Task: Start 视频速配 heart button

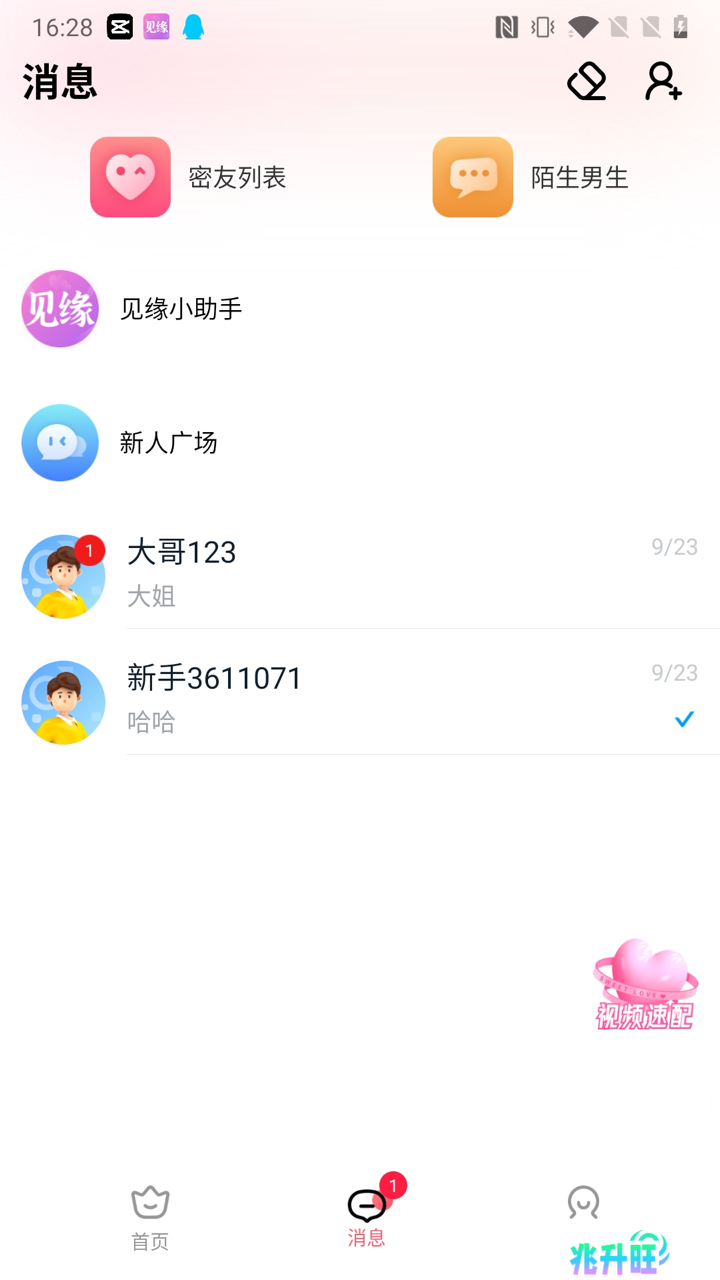Action: pyautogui.click(x=645, y=984)
